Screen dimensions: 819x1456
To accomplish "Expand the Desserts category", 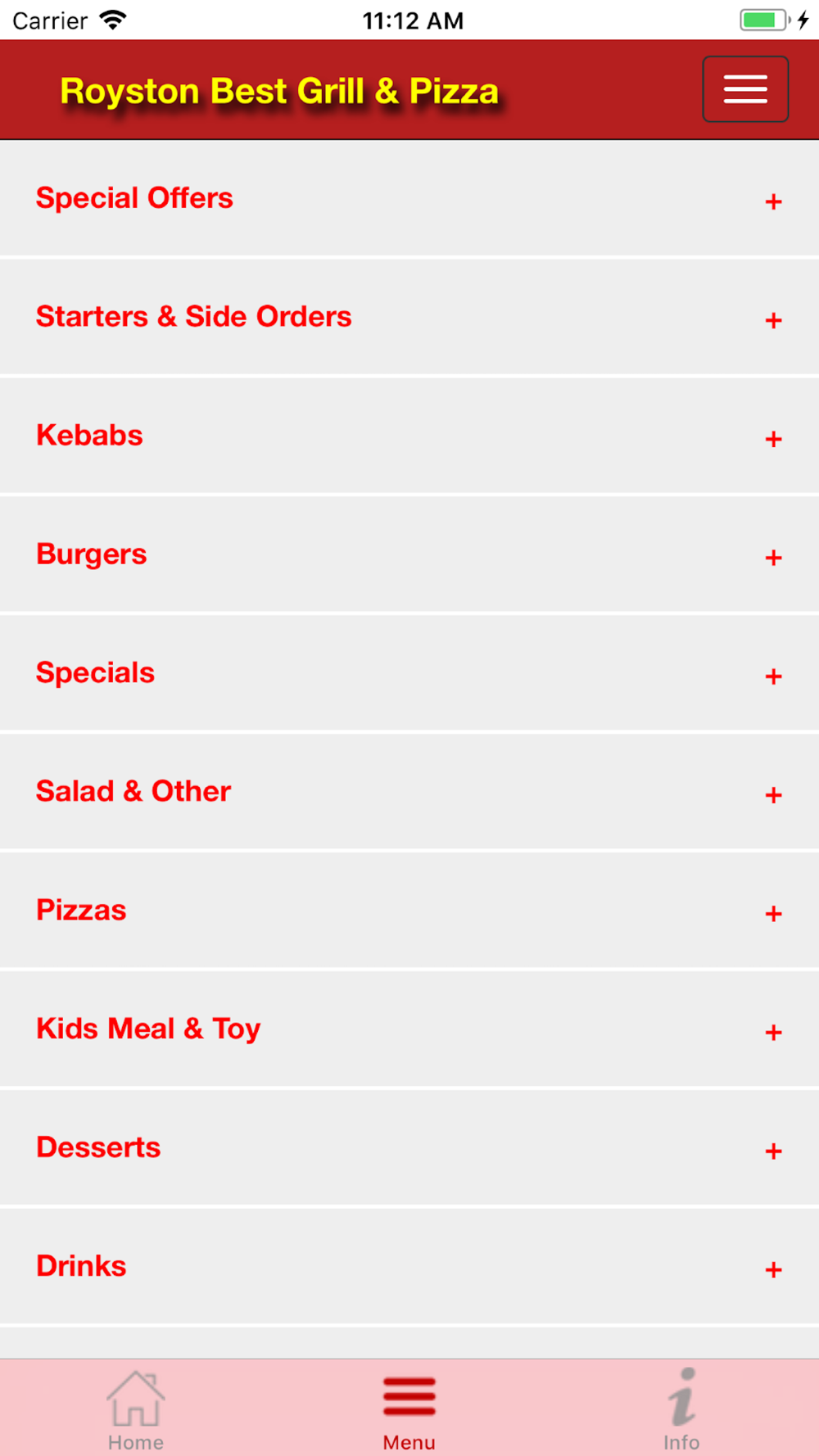I will [409, 1149].
